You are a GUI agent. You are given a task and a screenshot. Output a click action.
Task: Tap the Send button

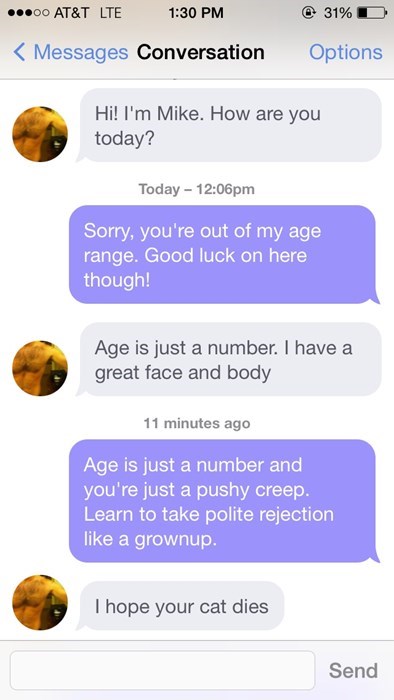click(353, 671)
